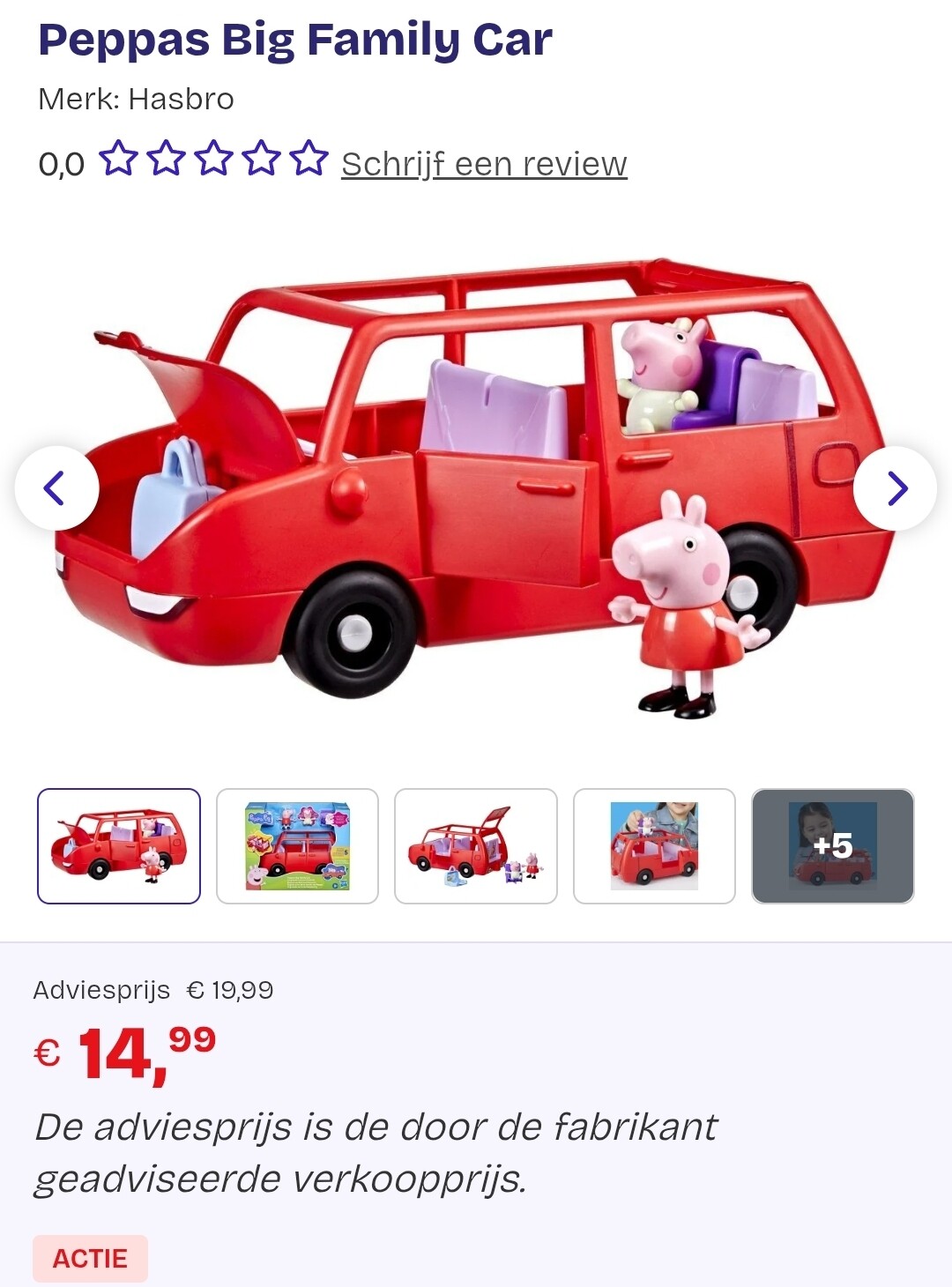Open the Schrijf een review link
Viewport: 952px width, 1287px height.
point(484,164)
